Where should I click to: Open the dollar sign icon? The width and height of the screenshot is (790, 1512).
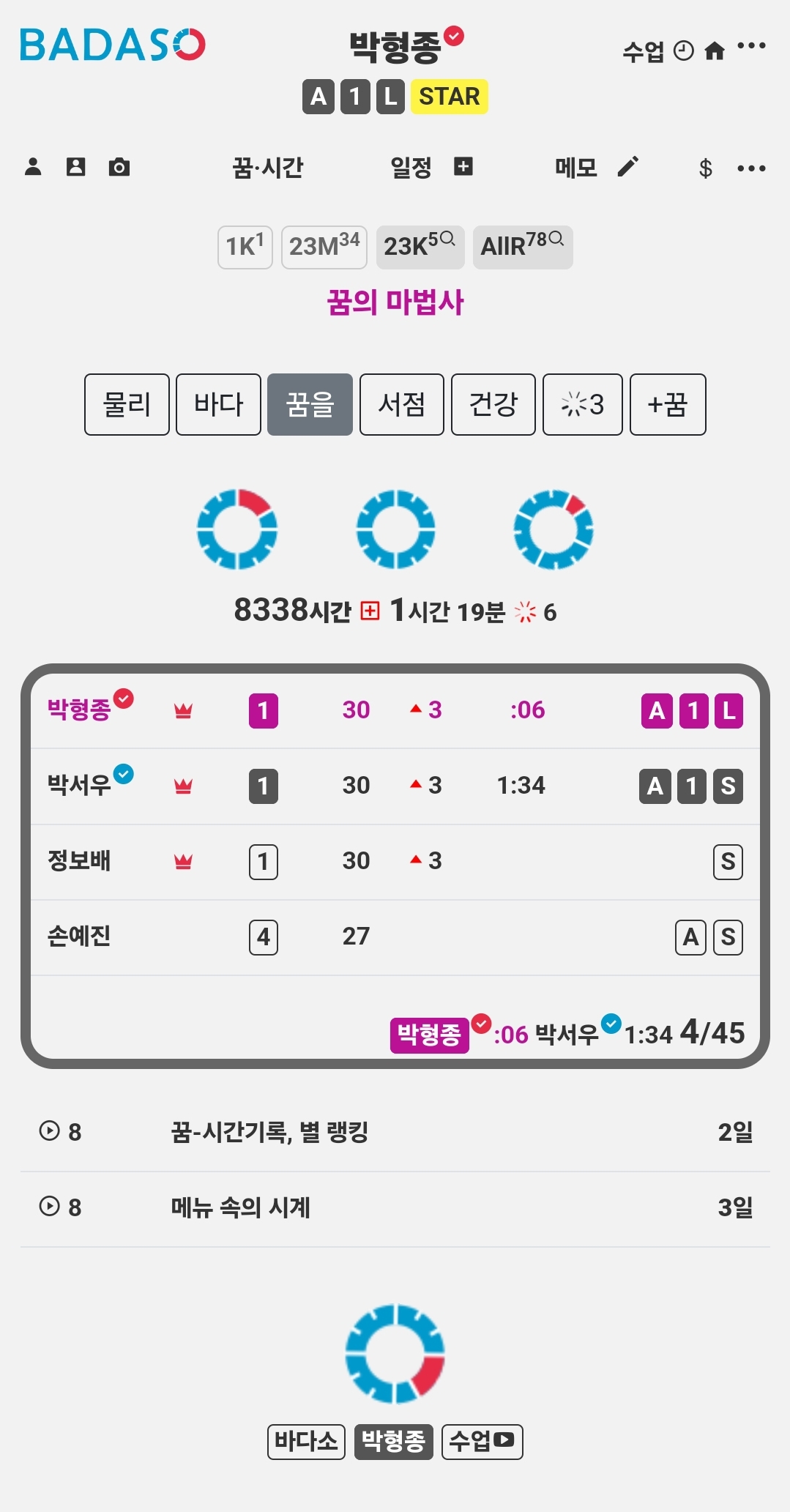(x=705, y=168)
